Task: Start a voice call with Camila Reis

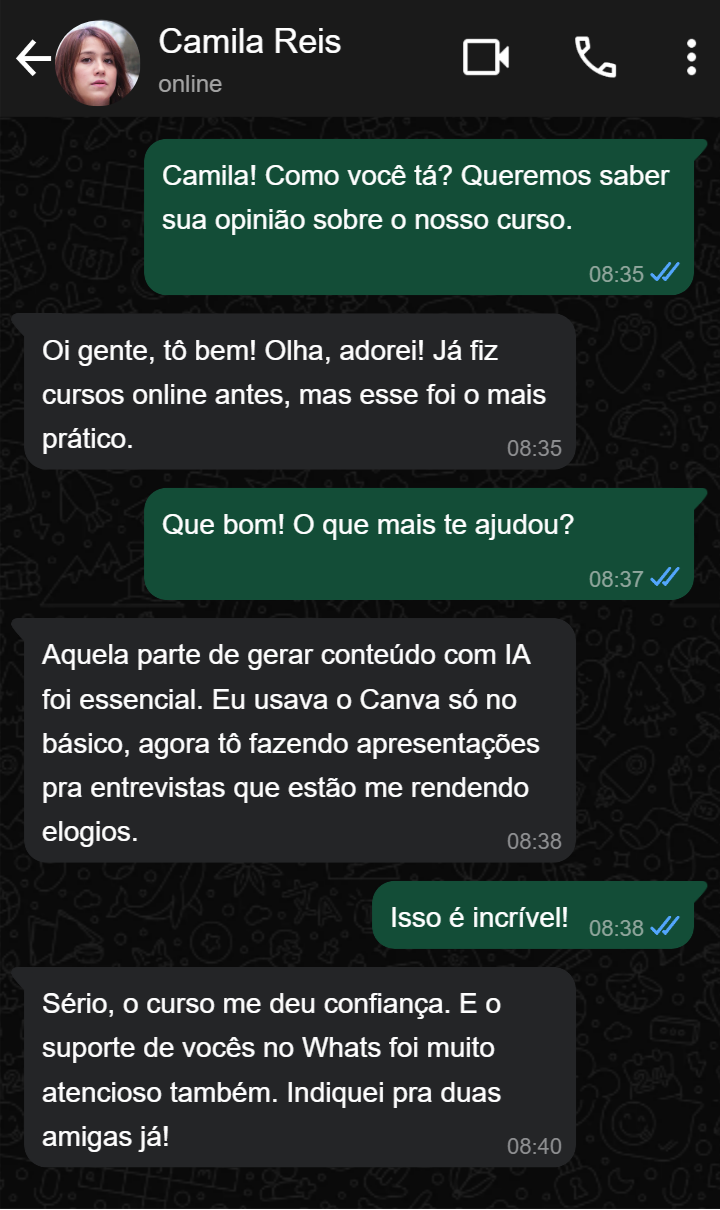Action: (x=595, y=58)
